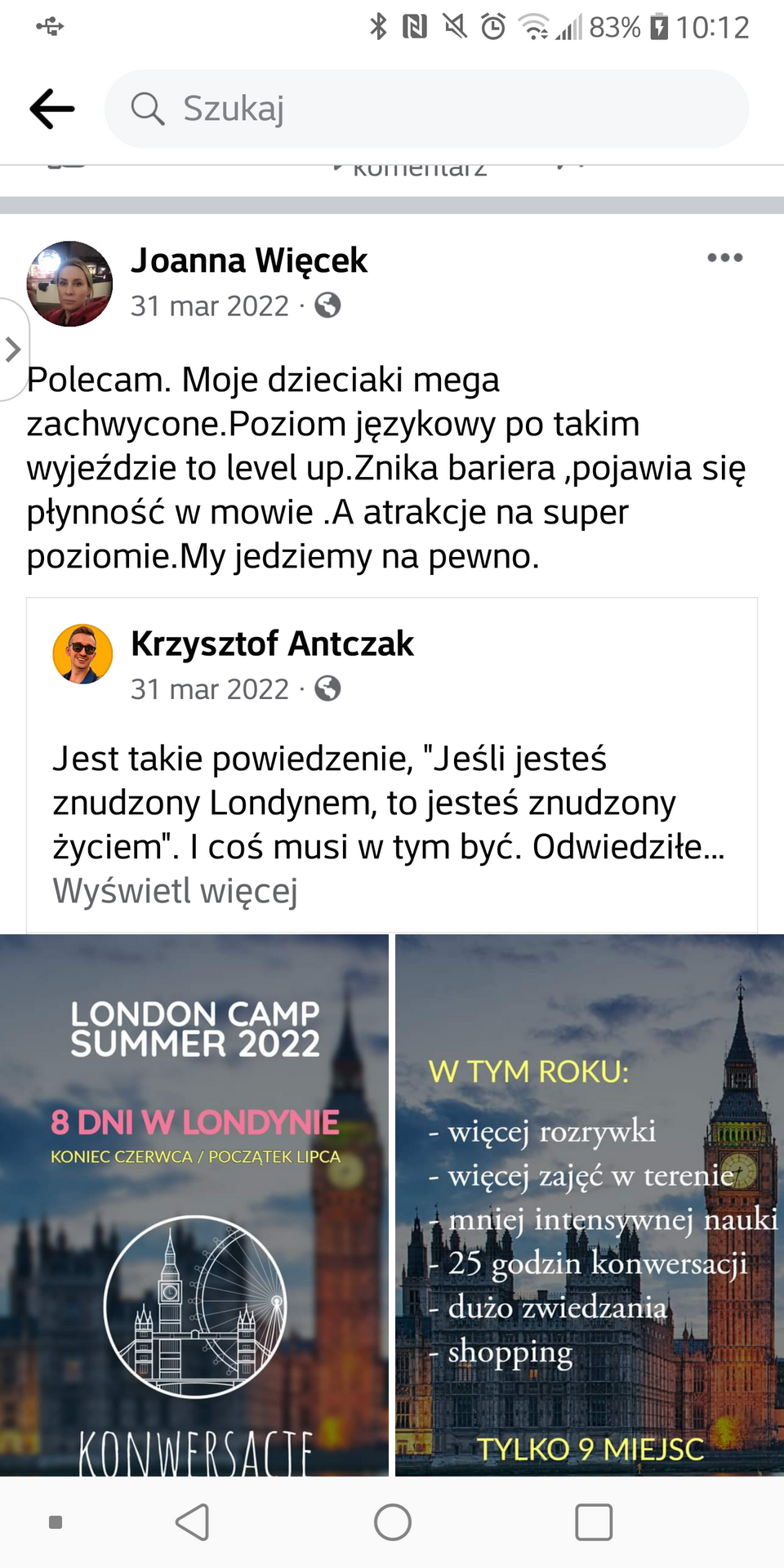Open Joanna Więcek's profile picture
The height and width of the screenshot is (1568, 784).
tap(69, 283)
